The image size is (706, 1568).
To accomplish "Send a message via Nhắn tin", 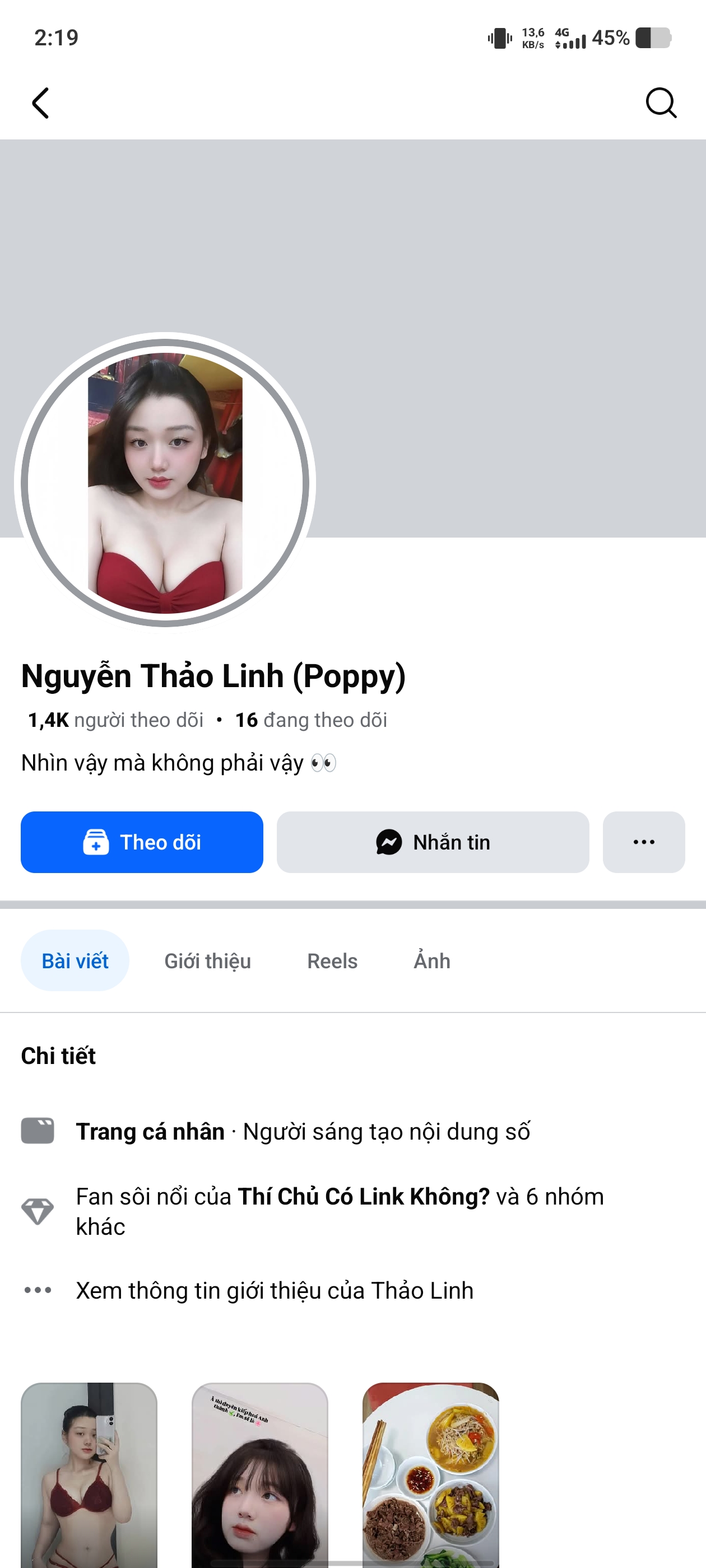I will tap(433, 842).
